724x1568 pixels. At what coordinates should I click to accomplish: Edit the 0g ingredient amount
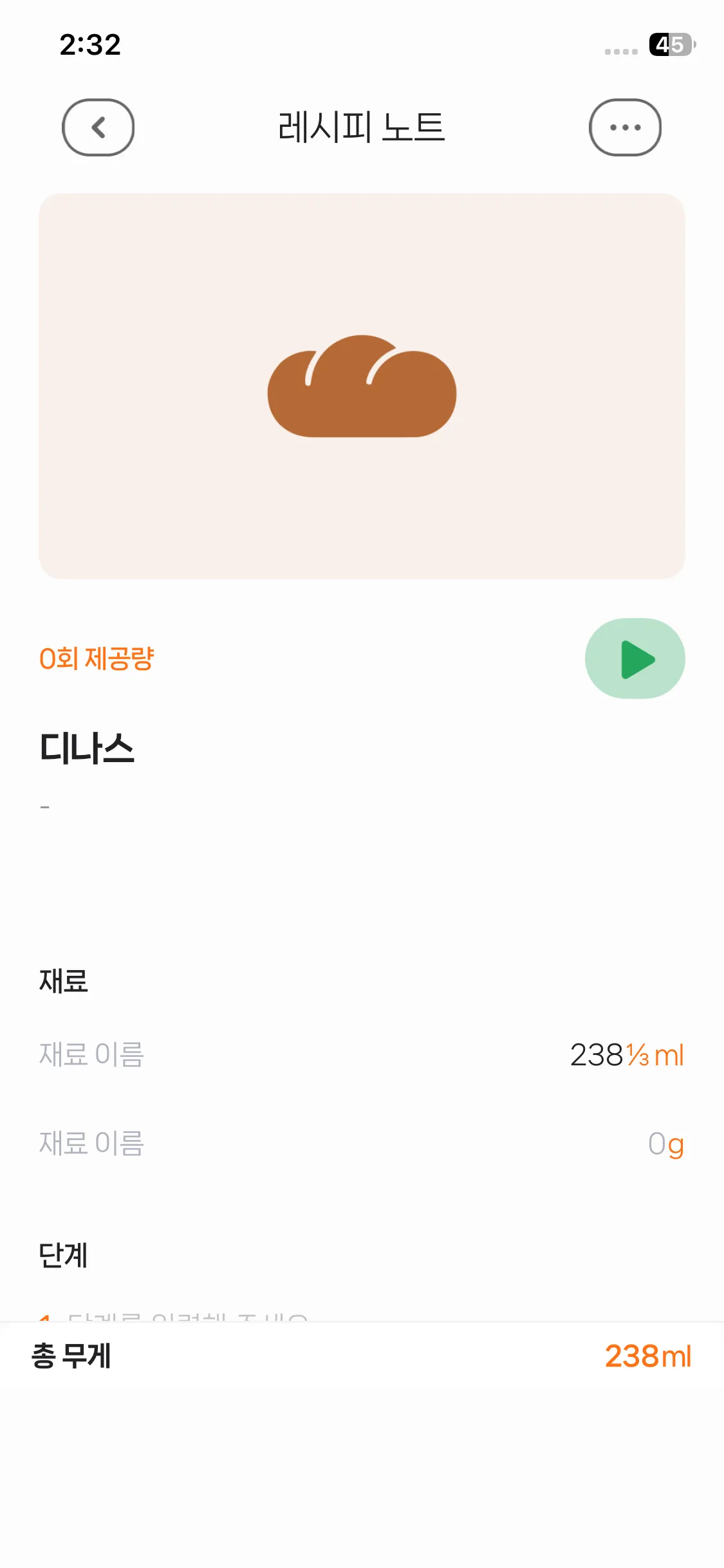[x=665, y=1144]
